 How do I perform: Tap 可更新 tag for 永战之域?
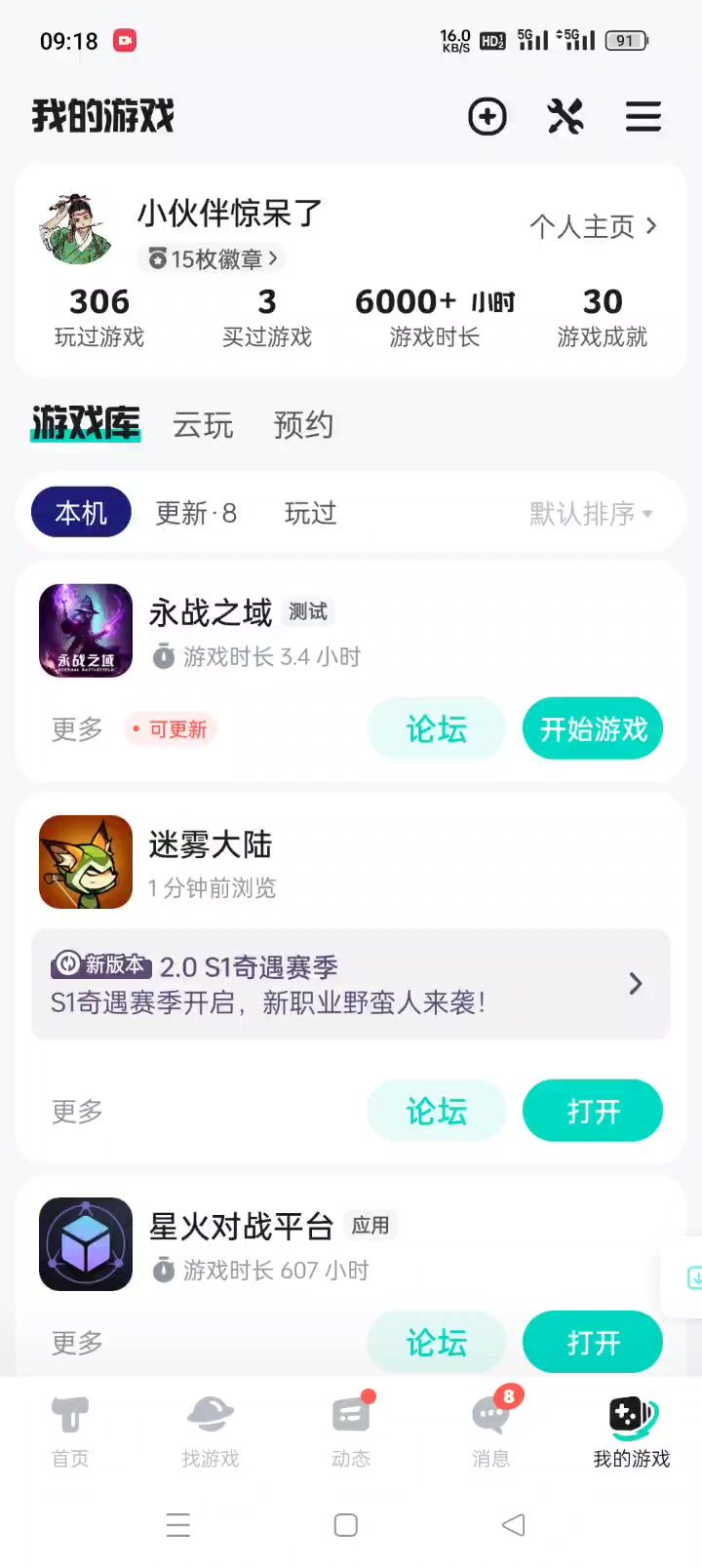pos(171,728)
